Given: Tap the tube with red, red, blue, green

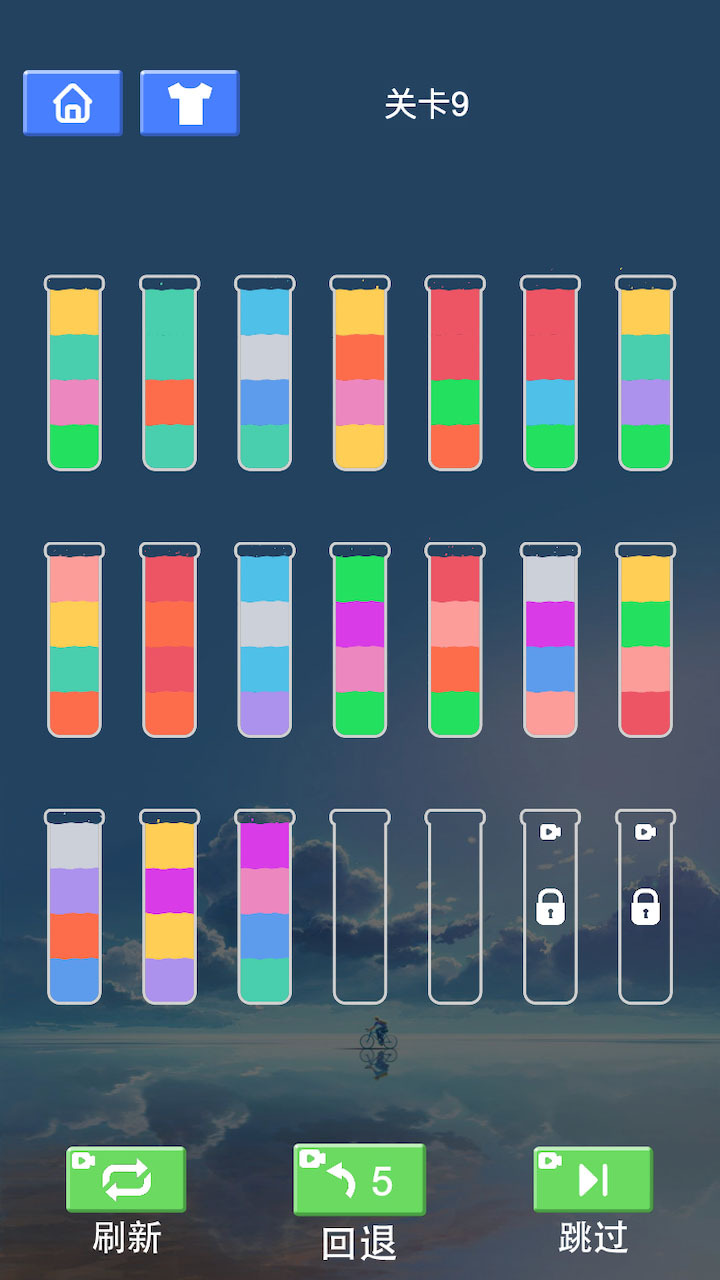Looking at the screenshot, I should [x=550, y=374].
